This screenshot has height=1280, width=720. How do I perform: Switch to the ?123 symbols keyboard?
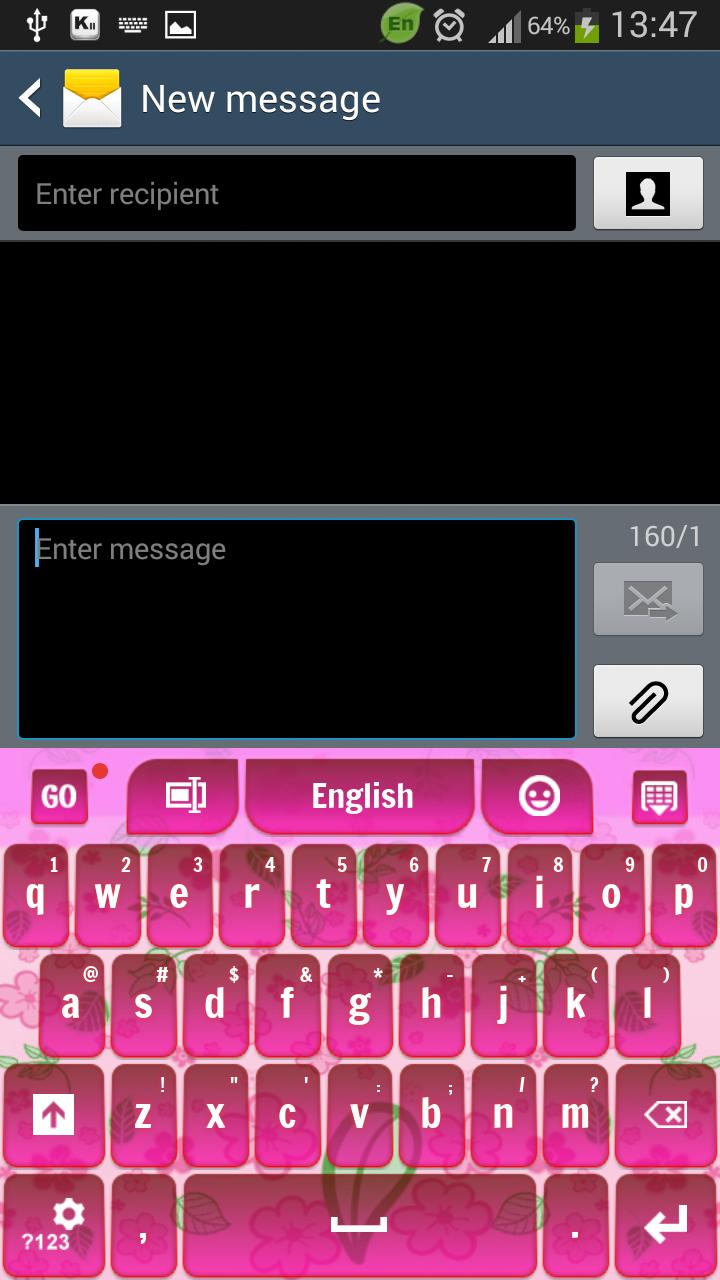pos(53,1225)
